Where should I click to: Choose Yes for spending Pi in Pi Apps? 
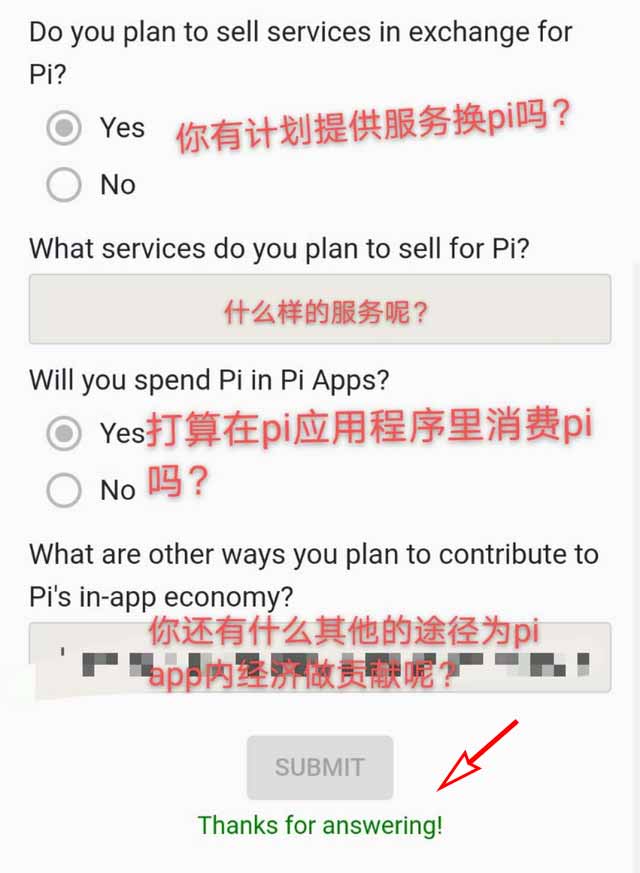point(65,433)
